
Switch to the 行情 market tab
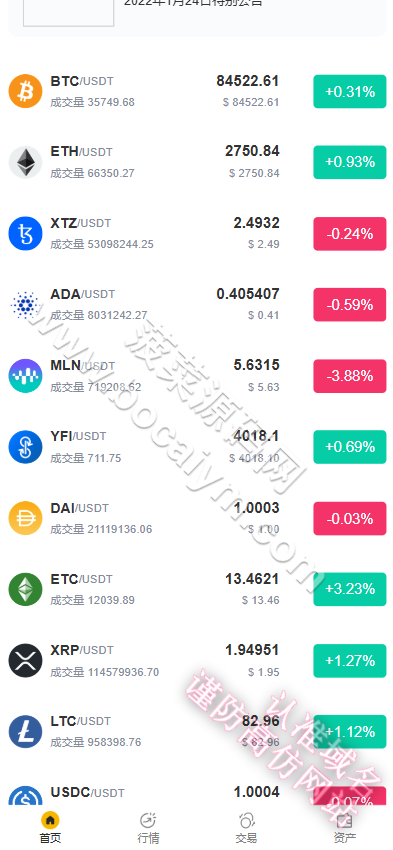(x=148, y=828)
